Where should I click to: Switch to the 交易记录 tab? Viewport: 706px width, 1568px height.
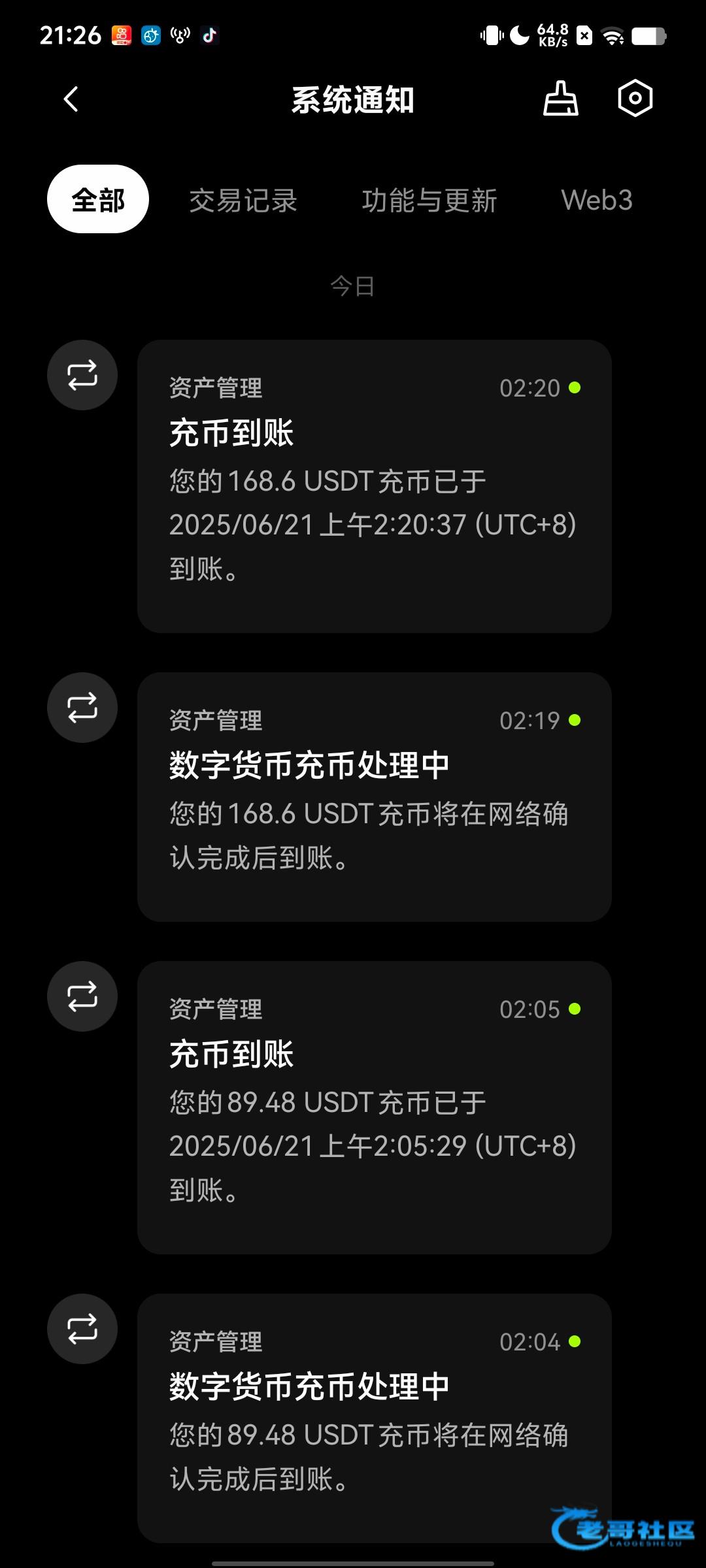tap(243, 200)
